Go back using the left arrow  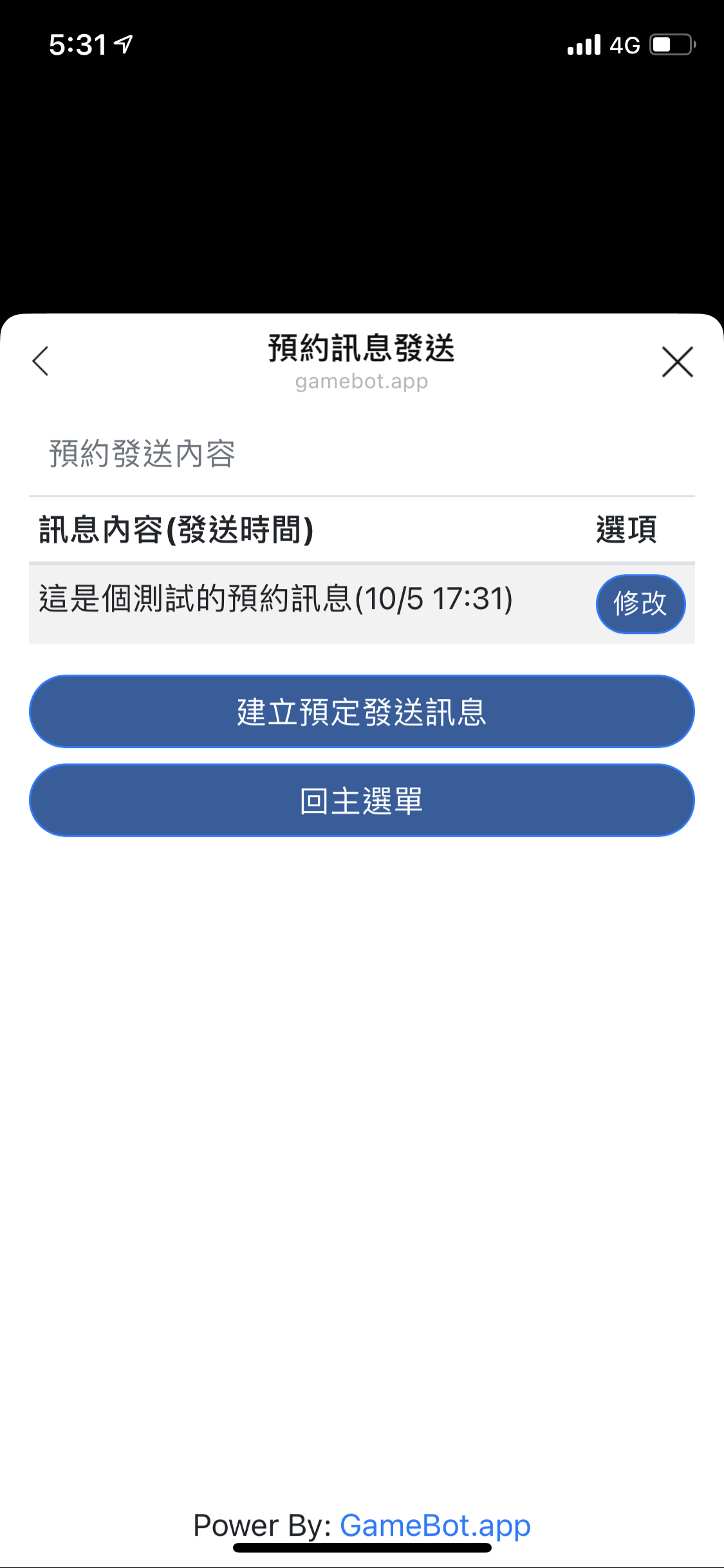click(41, 361)
